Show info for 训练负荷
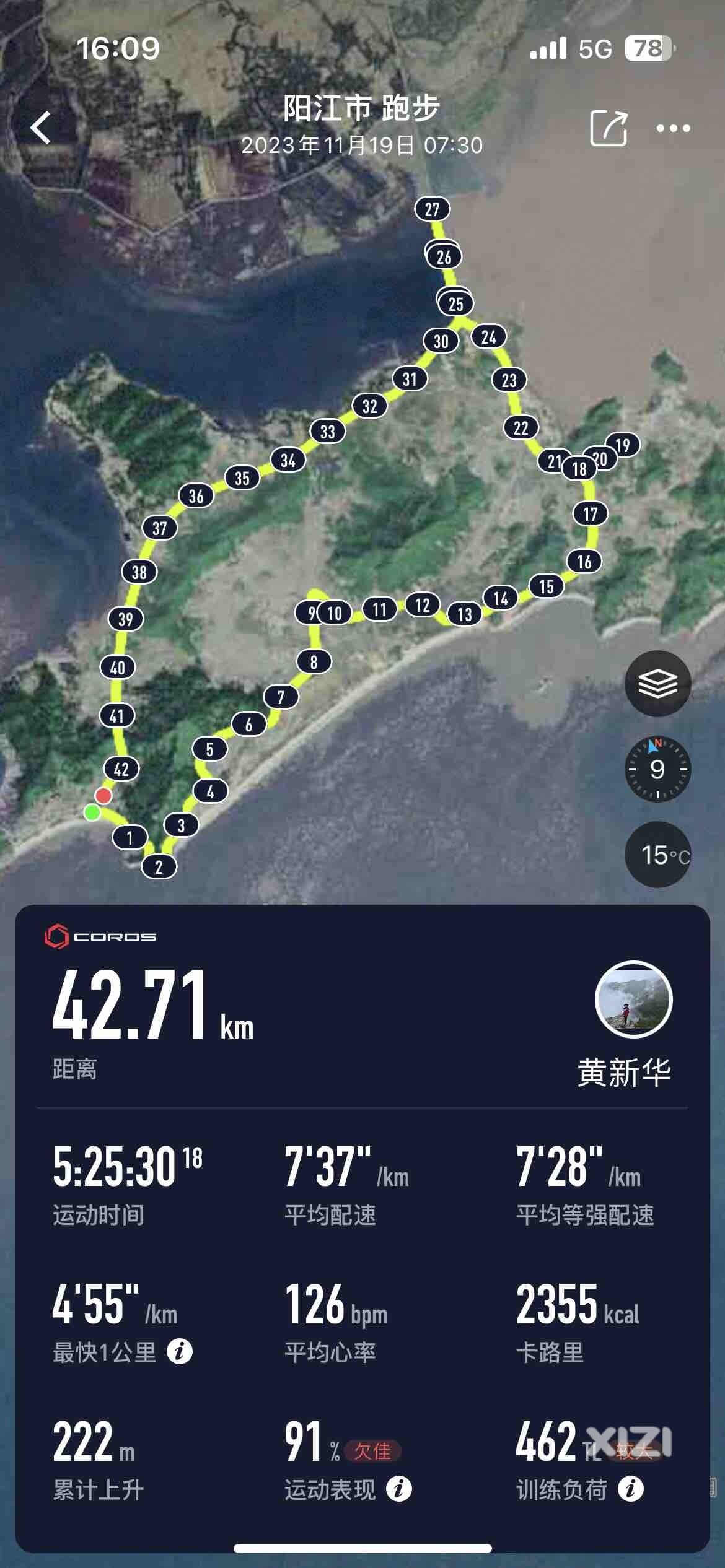Image resolution: width=725 pixels, height=1568 pixels. click(630, 1489)
